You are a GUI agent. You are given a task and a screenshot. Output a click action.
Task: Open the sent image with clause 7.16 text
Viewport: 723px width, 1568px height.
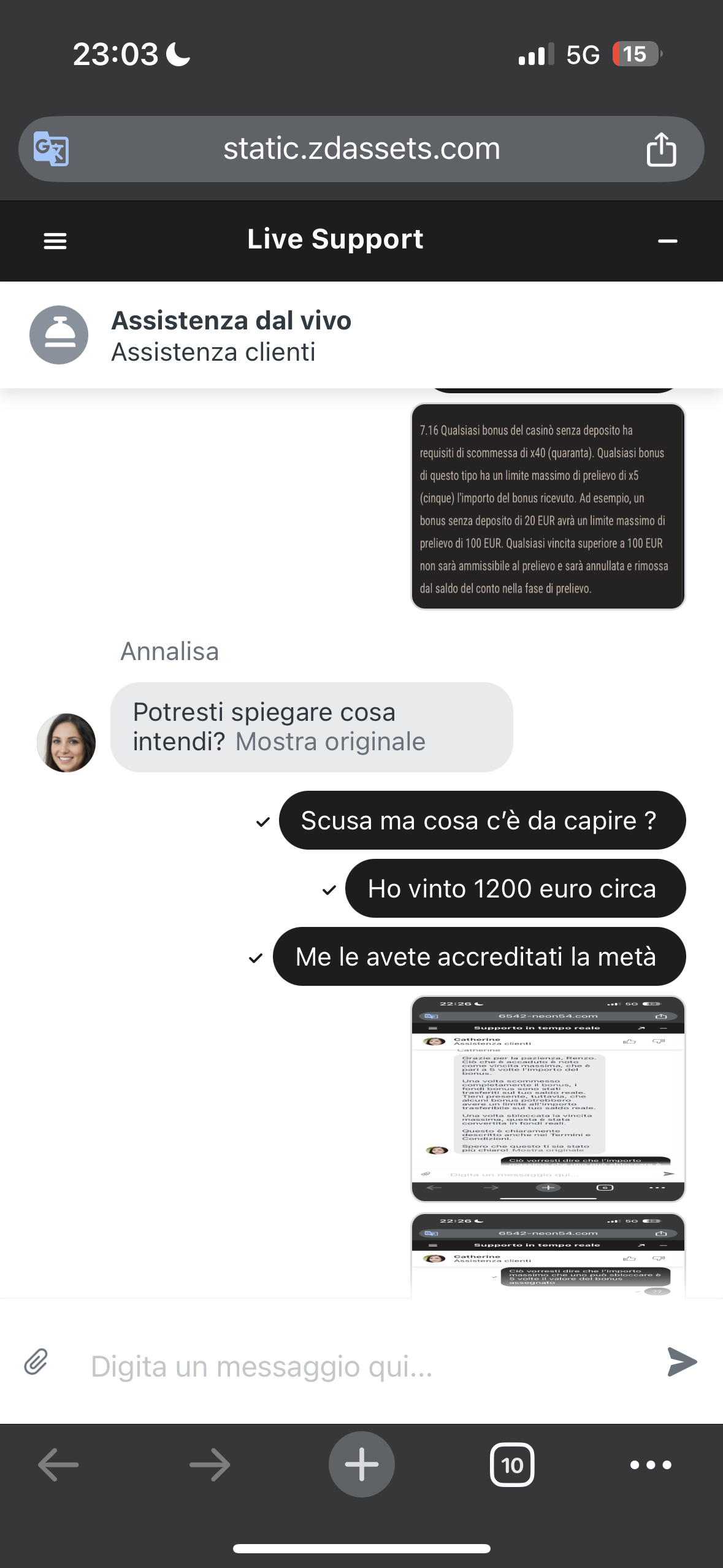pyautogui.click(x=548, y=506)
